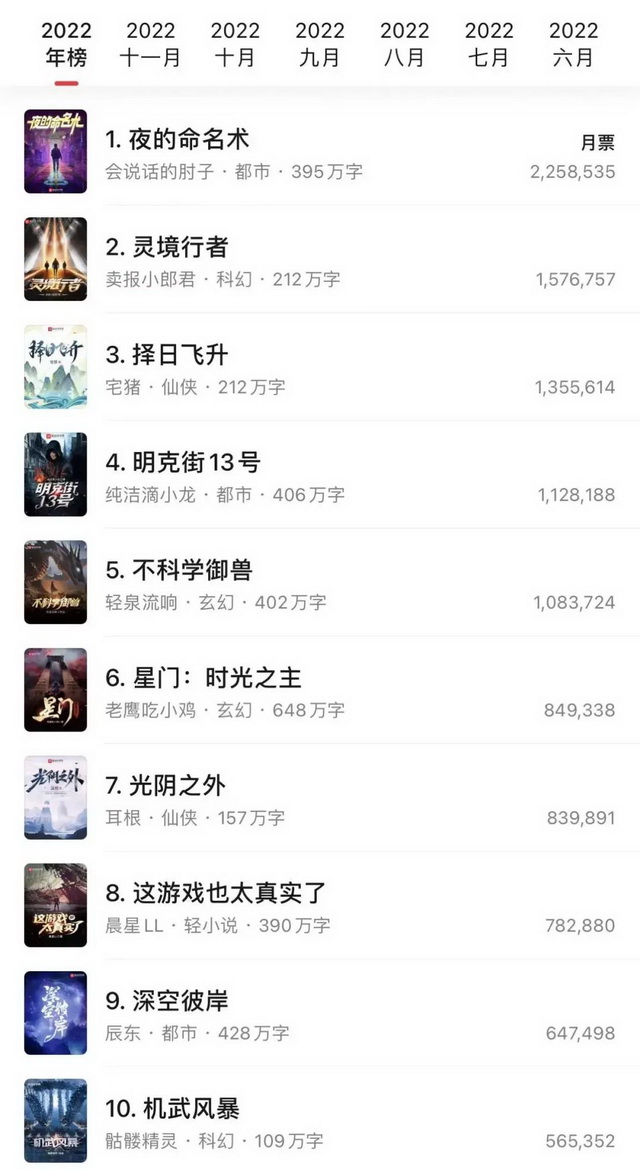Open 星门：时光之主
The height and width of the screenshot is (1170, 640).
tap(203, 678)
